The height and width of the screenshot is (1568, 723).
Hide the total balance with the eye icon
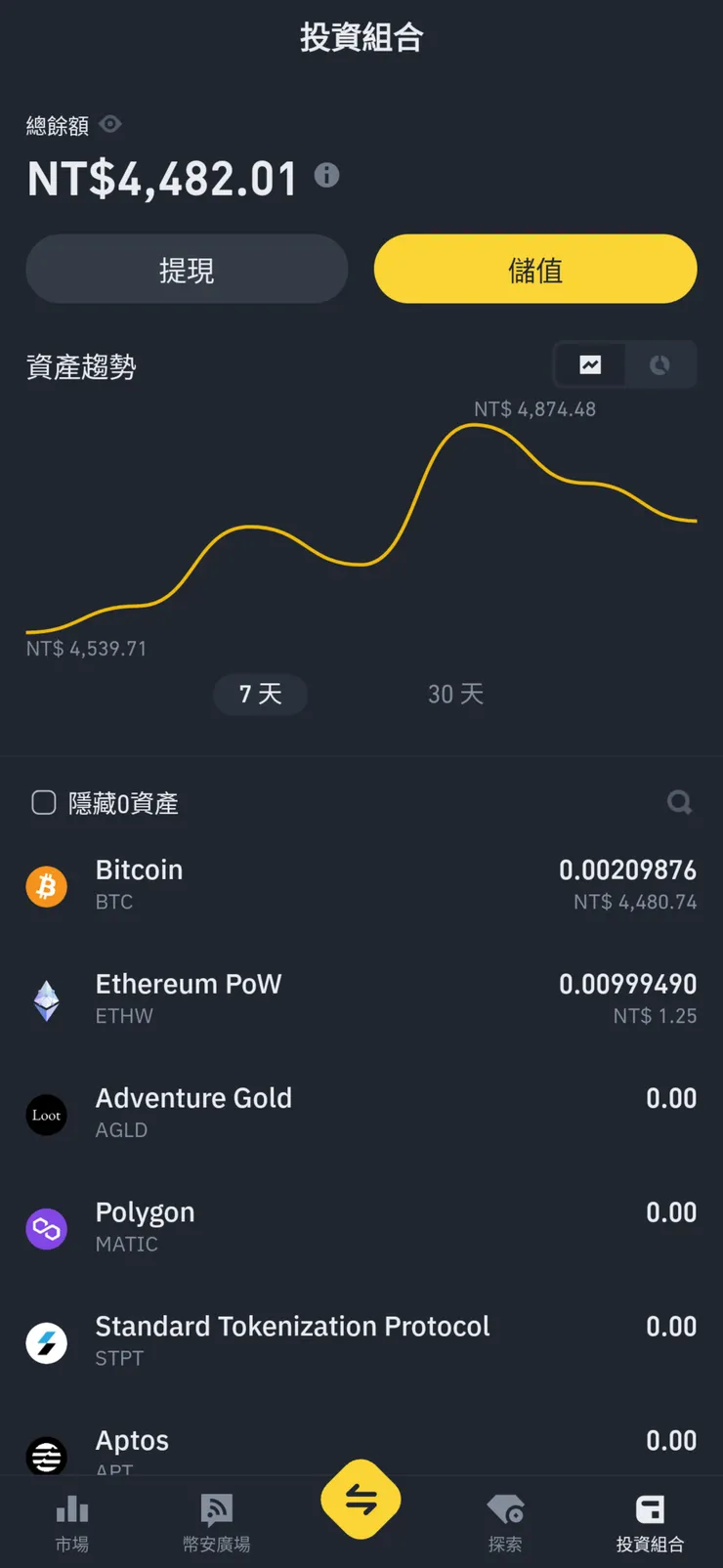tap(110, 124)
